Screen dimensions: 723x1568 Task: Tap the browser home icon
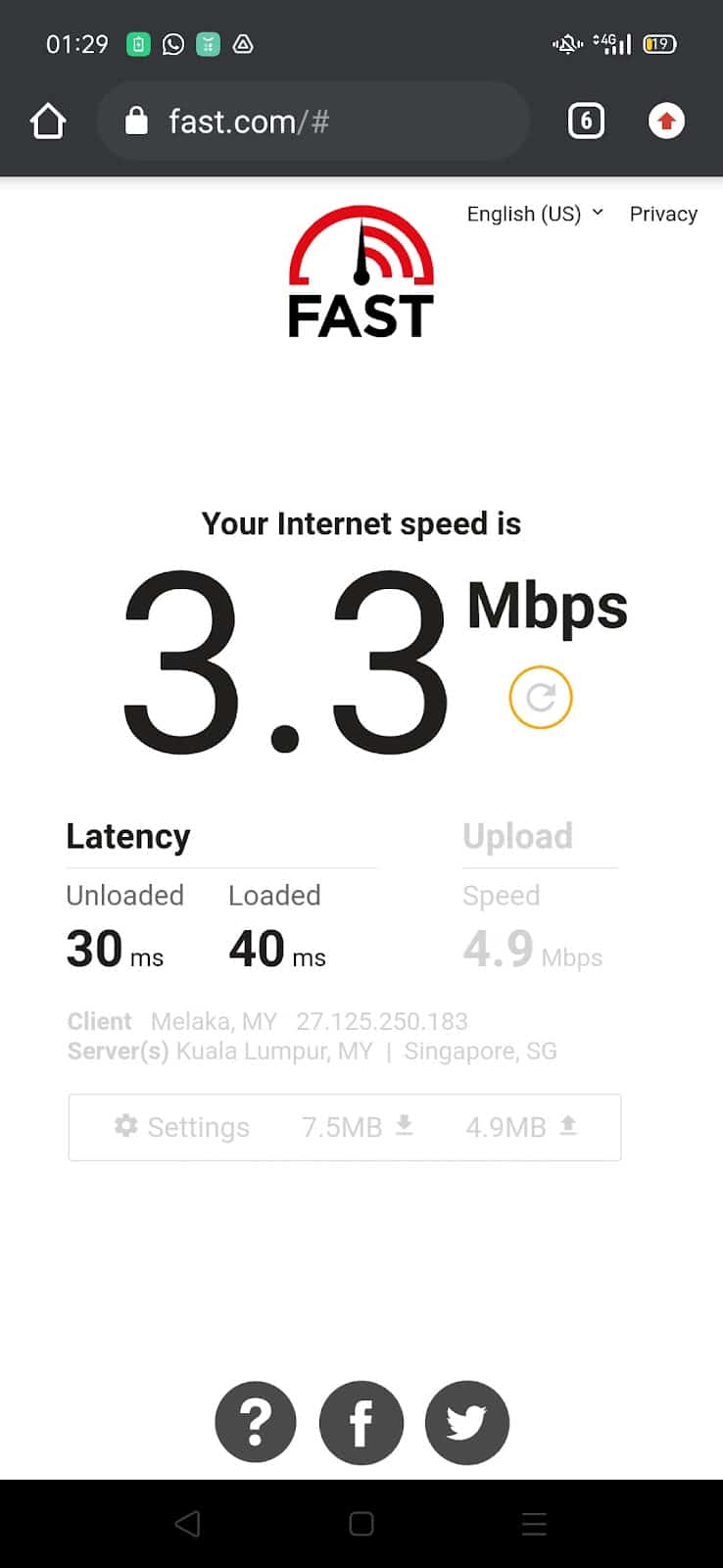click(x=48, y=122)
